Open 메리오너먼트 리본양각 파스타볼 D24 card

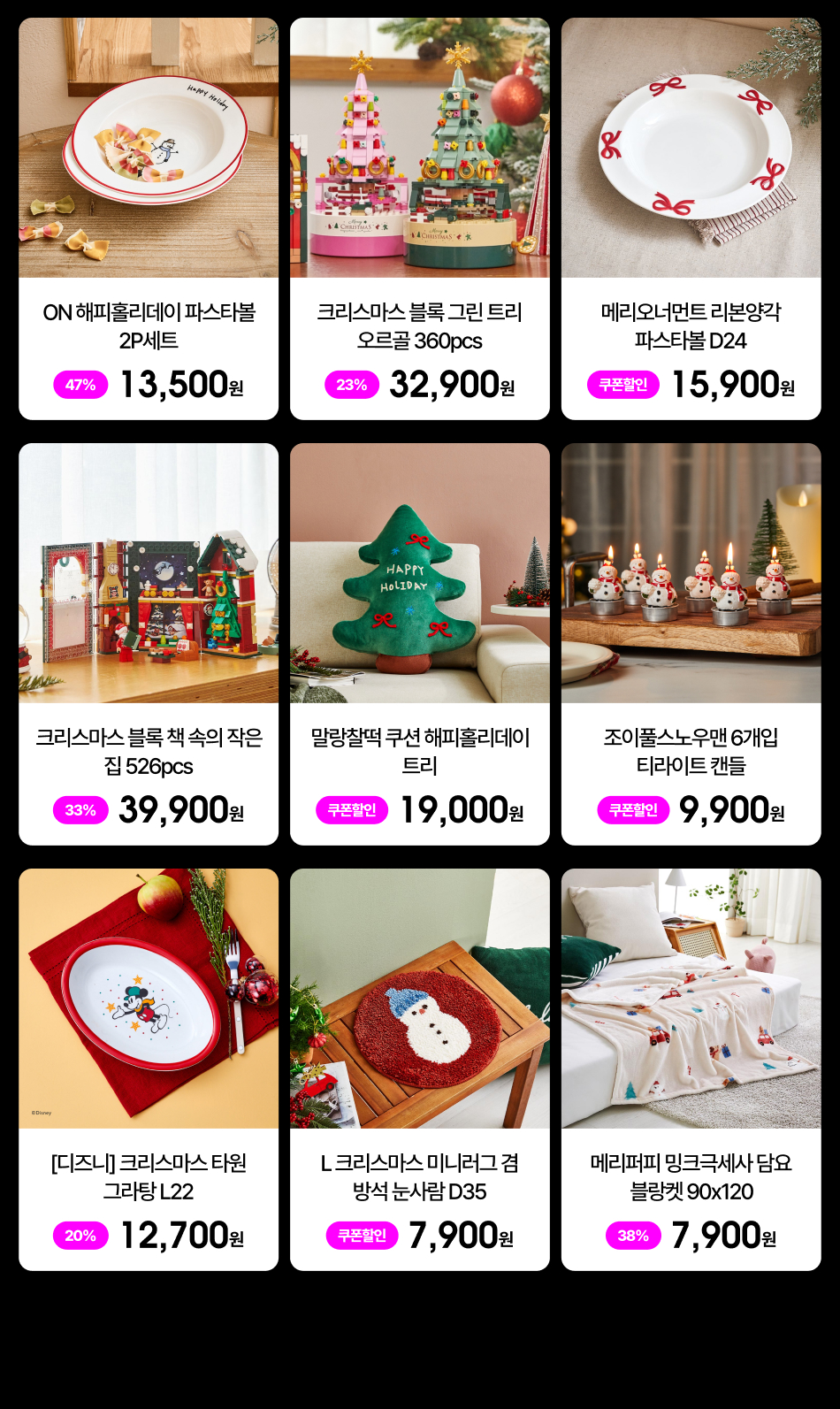691,218
